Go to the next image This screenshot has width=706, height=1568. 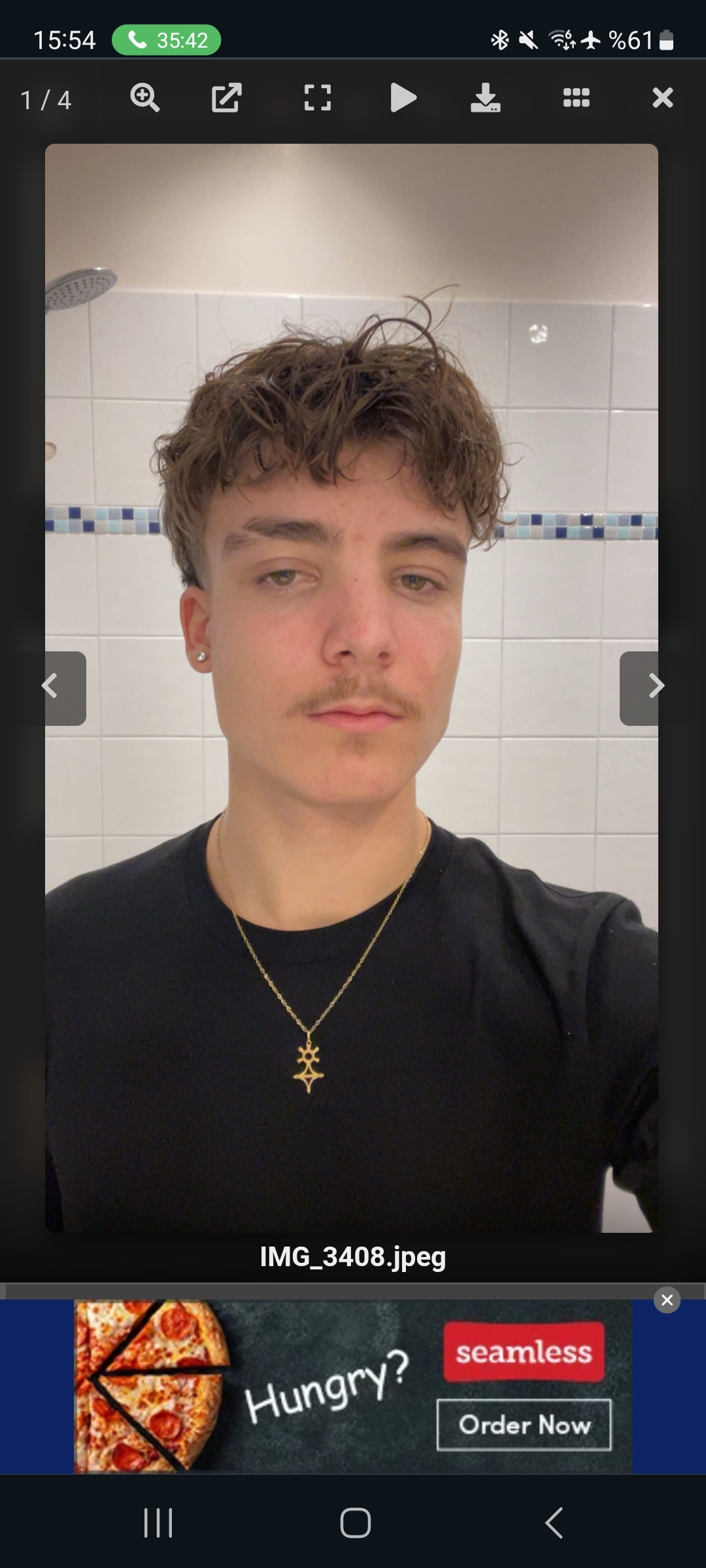click(652, 687)
